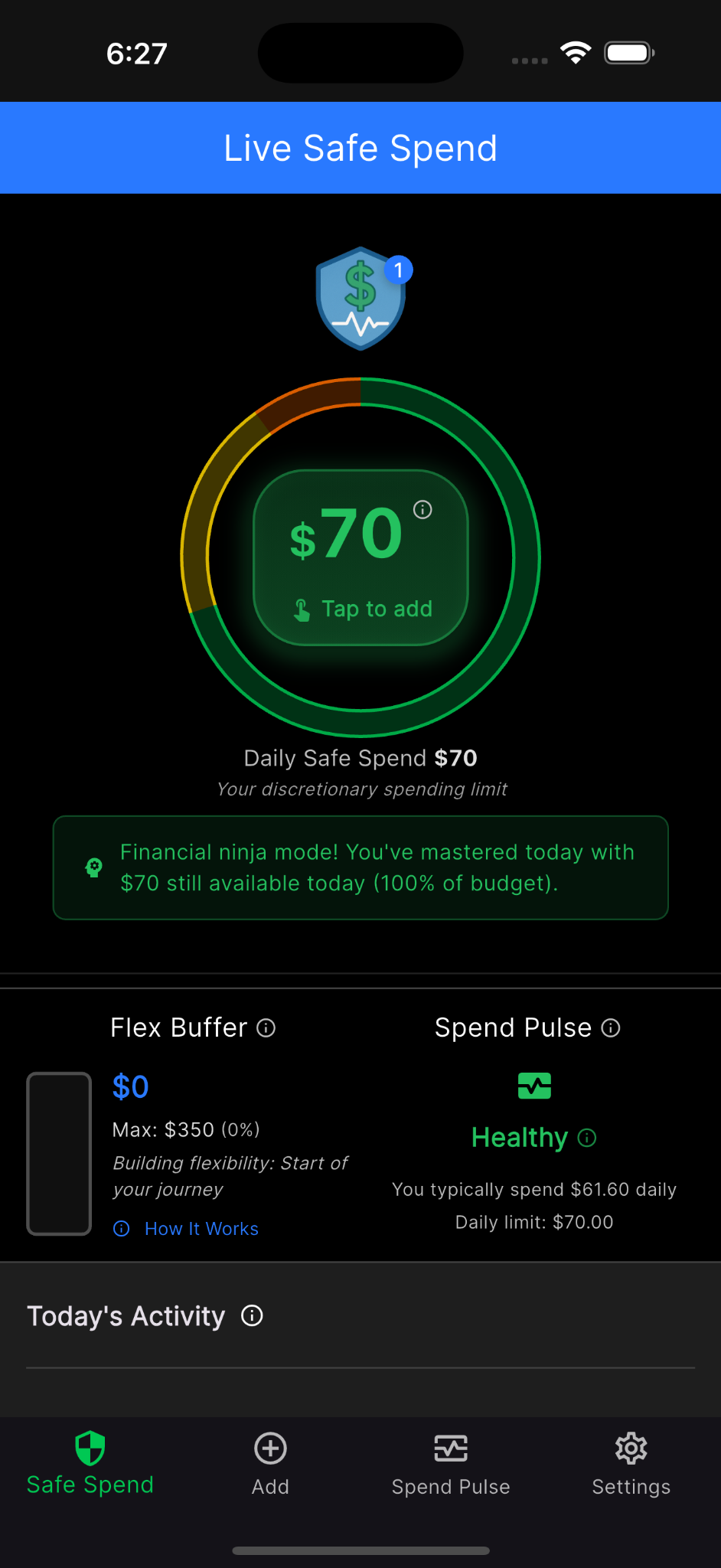Switch to the Settings tab
The height and width of the screenshot is (1568, 721).
631,1465
